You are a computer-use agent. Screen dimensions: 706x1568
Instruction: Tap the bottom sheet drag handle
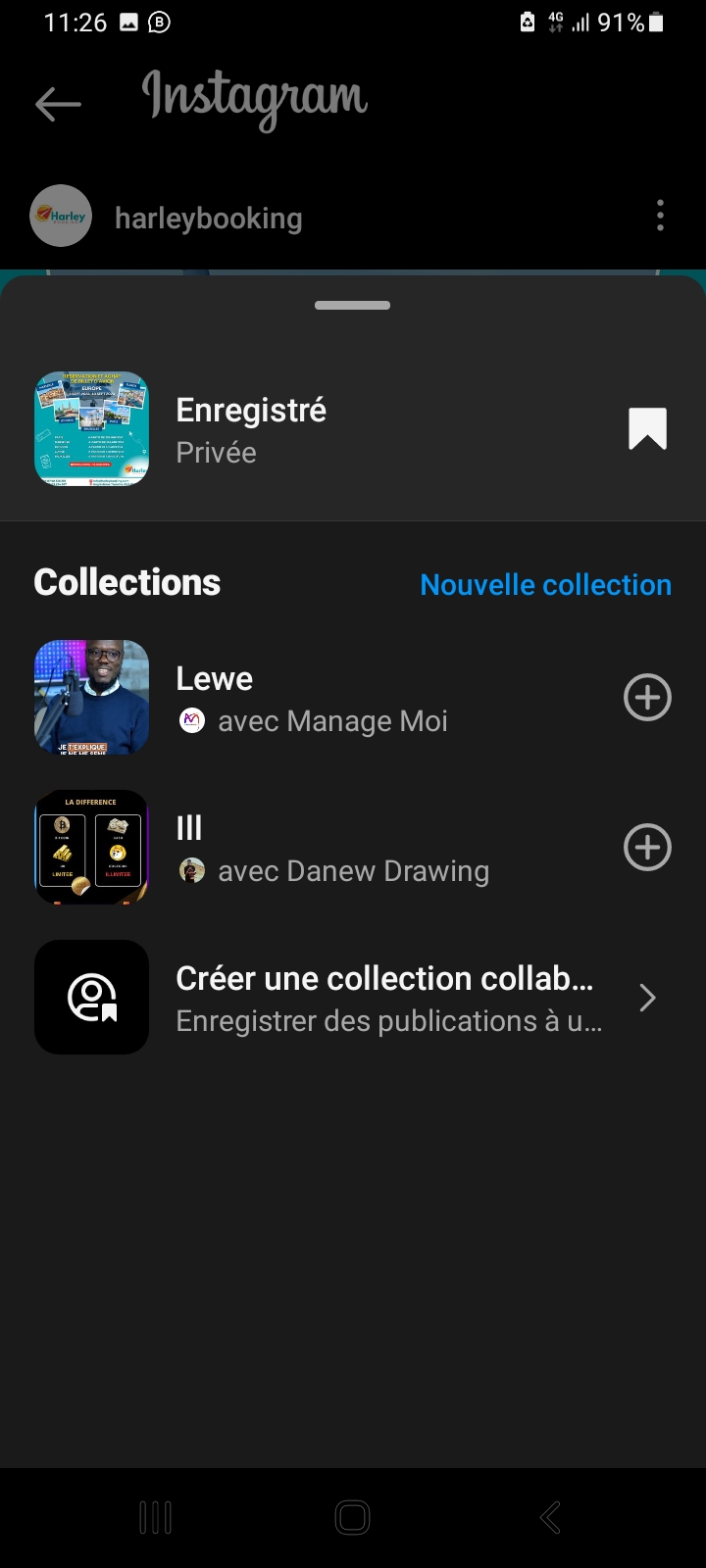pos(353,306)
